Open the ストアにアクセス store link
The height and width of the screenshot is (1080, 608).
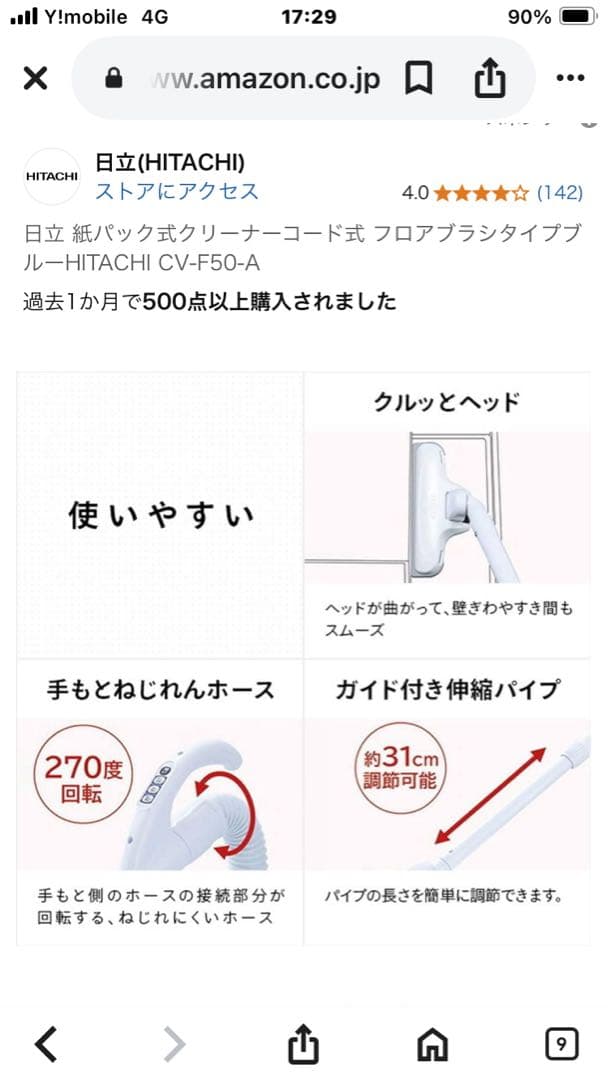(176, 192)
